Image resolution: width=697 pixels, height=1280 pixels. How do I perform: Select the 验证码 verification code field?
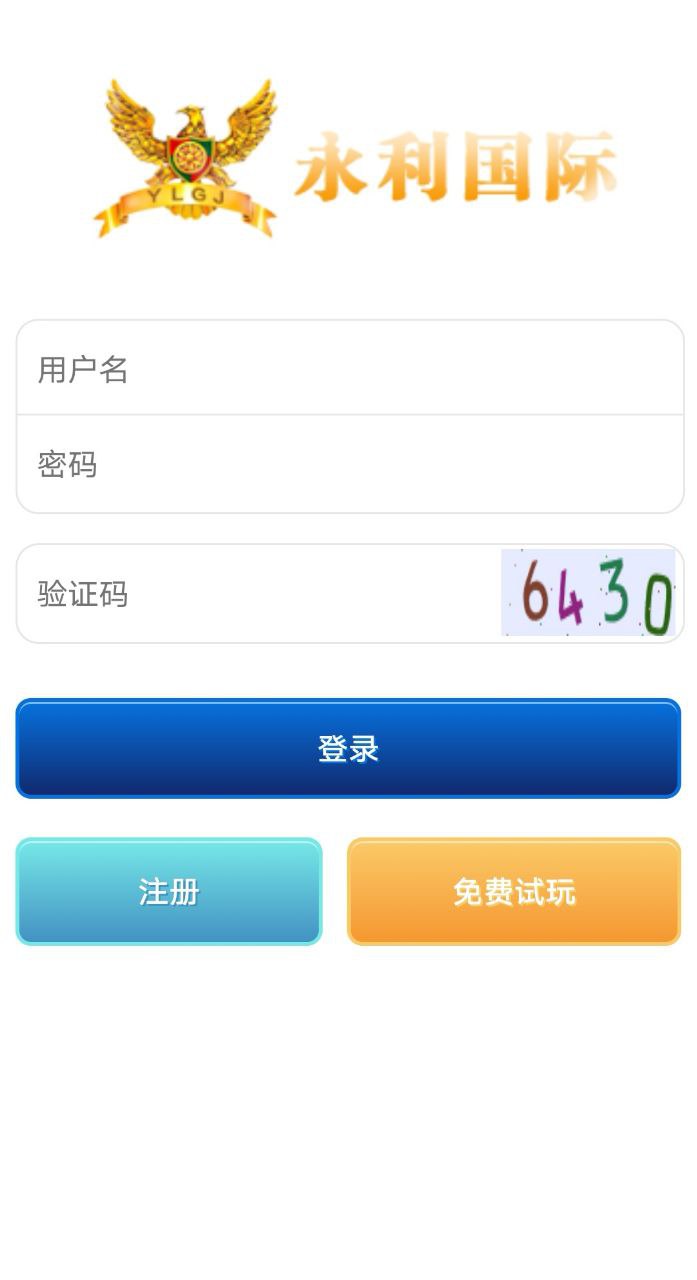coord(260,594)
